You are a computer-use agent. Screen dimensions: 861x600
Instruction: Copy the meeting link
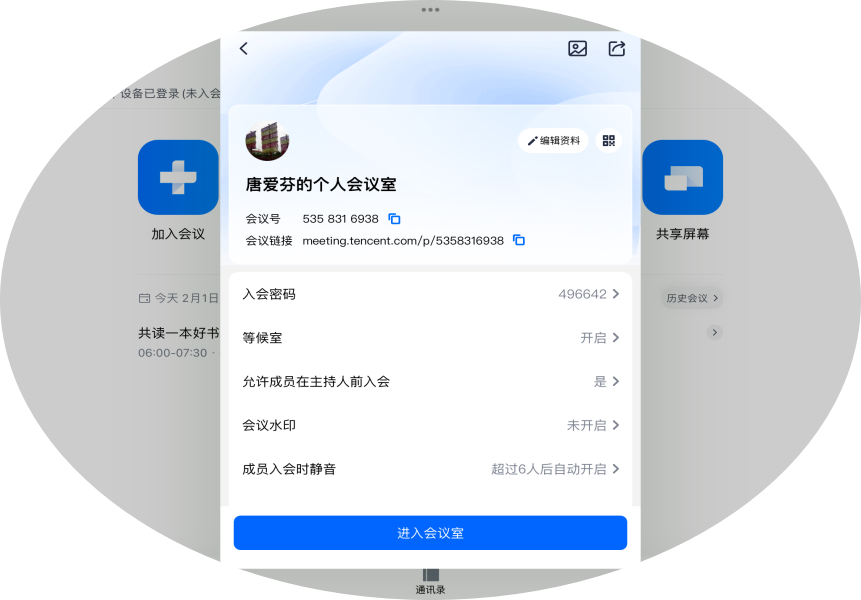coord(519,240)
